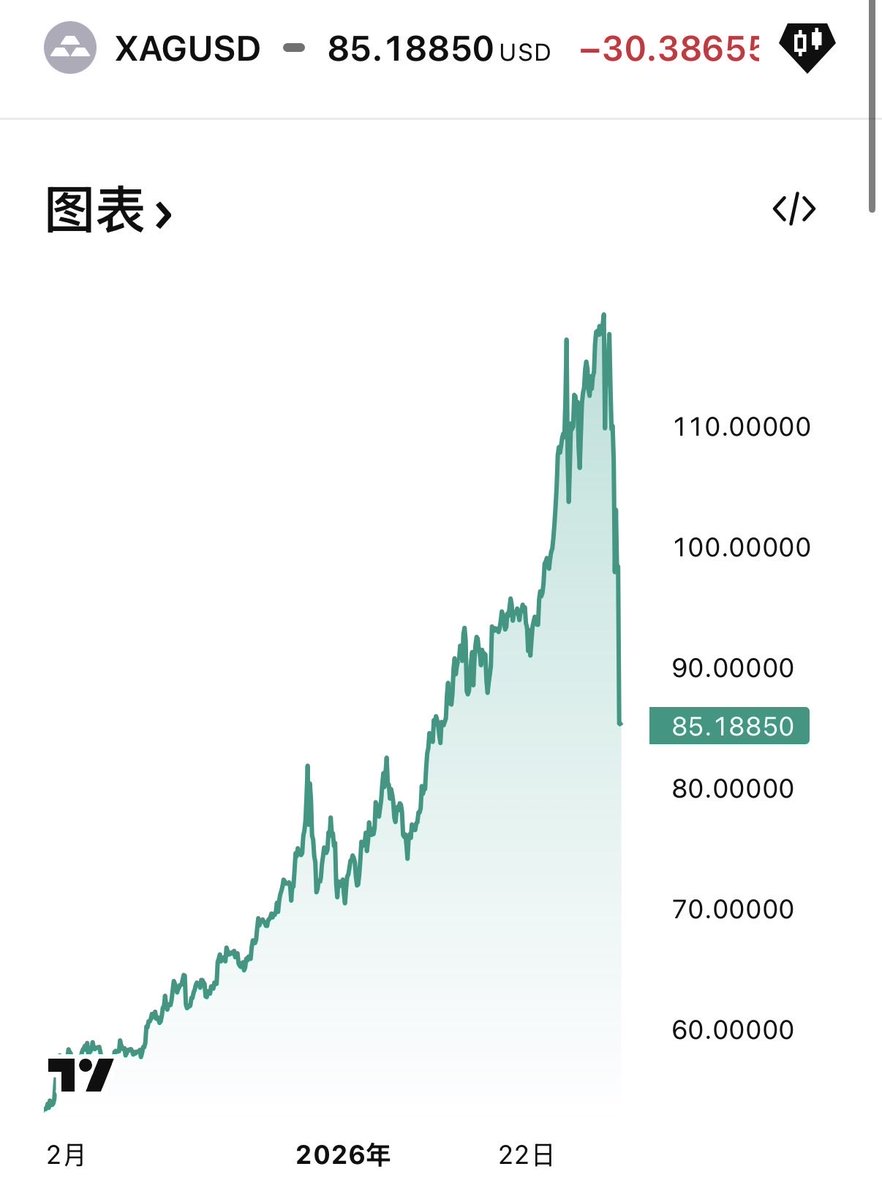
Task: Open the XAGUSD symbol in the header
Action: click(187, 48)
